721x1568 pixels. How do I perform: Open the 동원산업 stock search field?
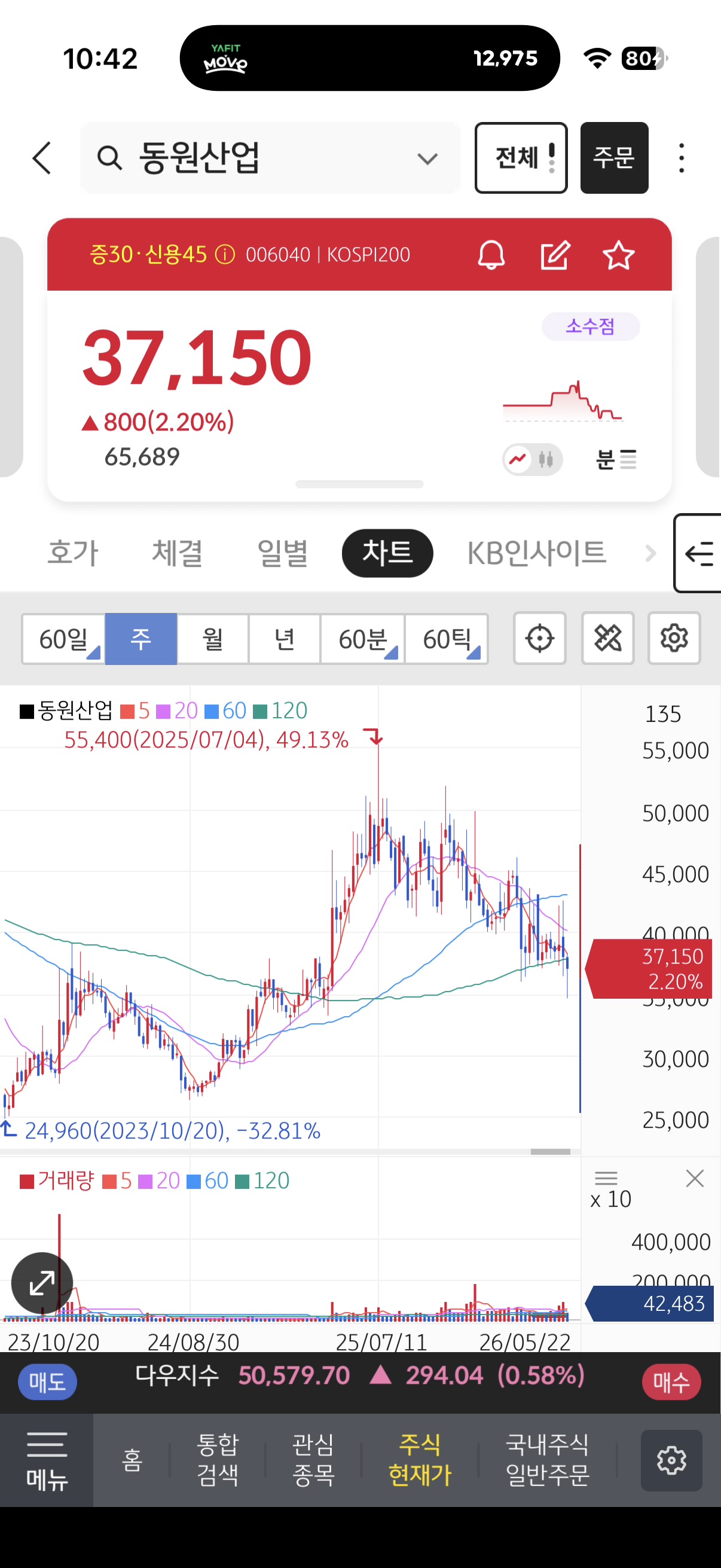tap(270, 158)
